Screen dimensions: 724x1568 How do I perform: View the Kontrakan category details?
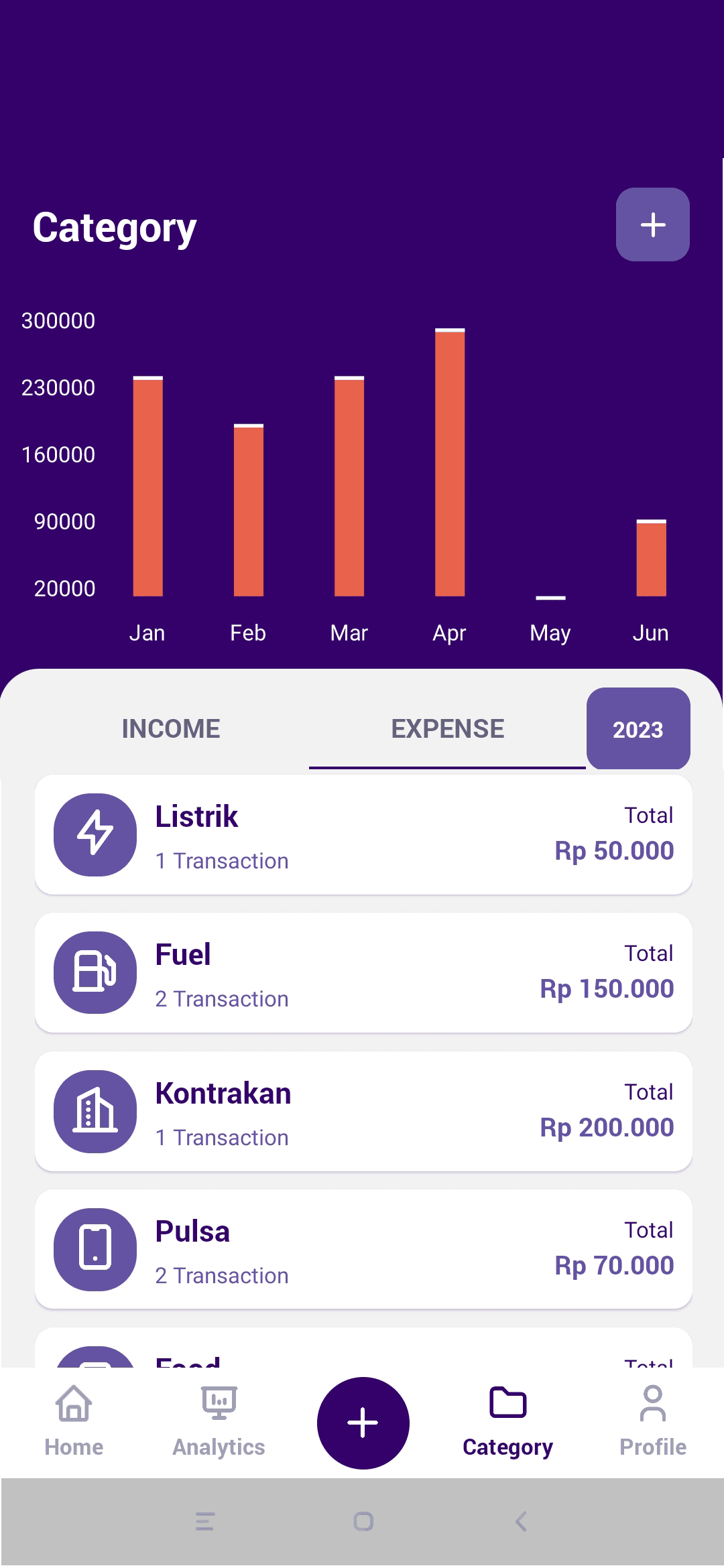pyautogui.click(x=363, y=1112)
